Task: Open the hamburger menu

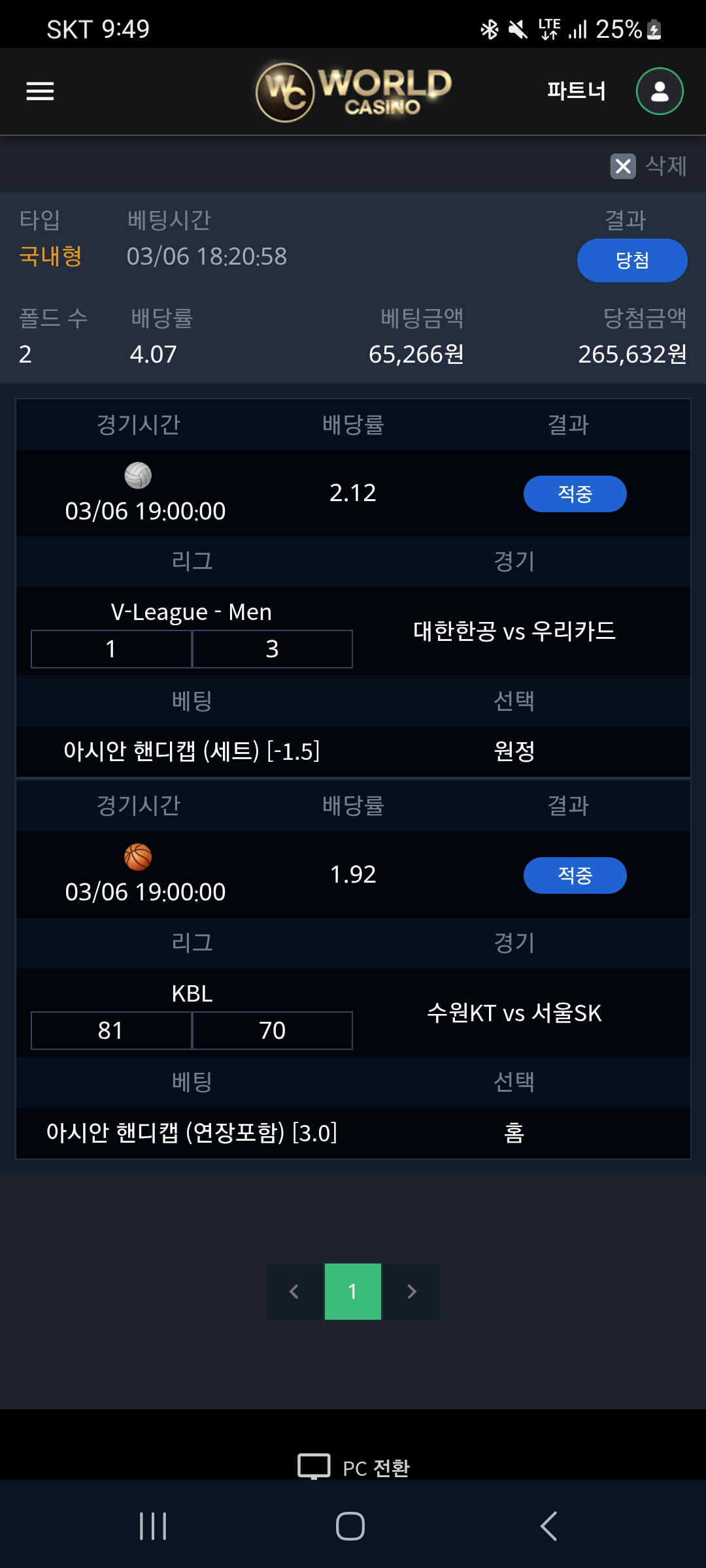Action: point(40,91)
